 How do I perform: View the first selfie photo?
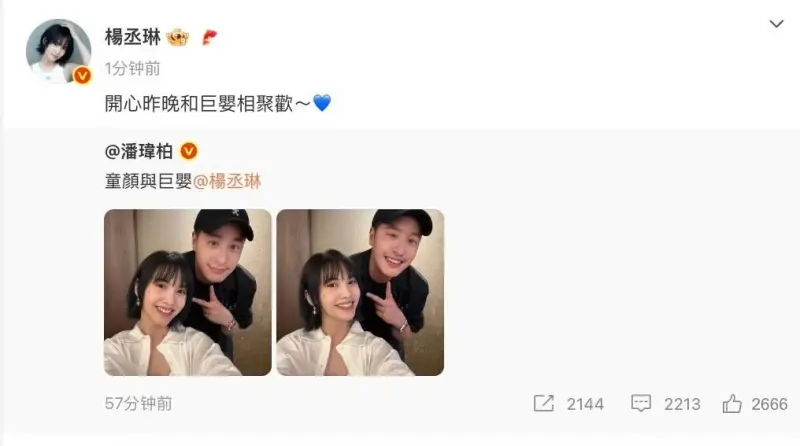coord(188,292)
